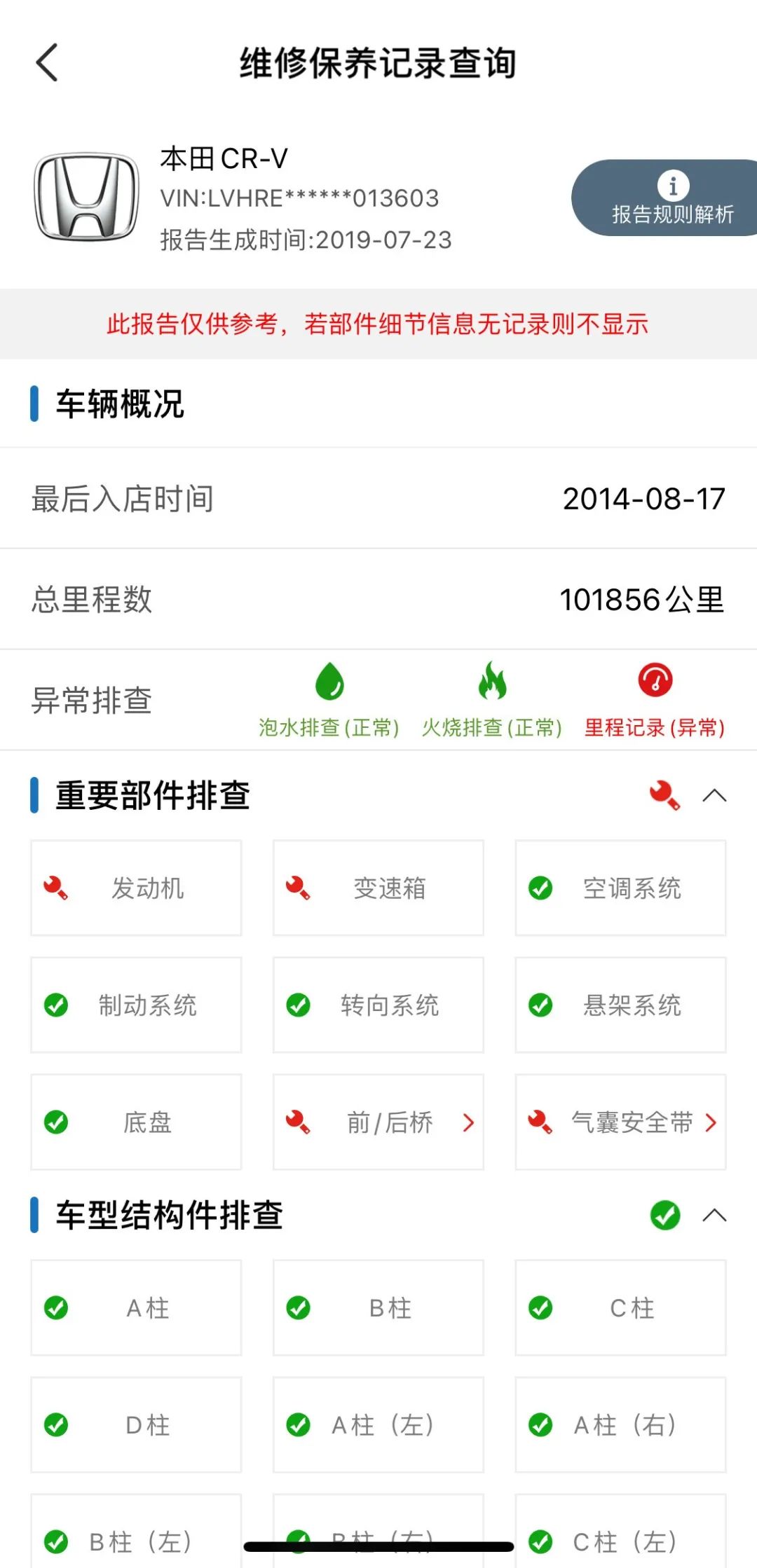This screenshot has width=757, height=1568.
Task: Click the back arrow on the title bar
Action: tap(46, 63)
